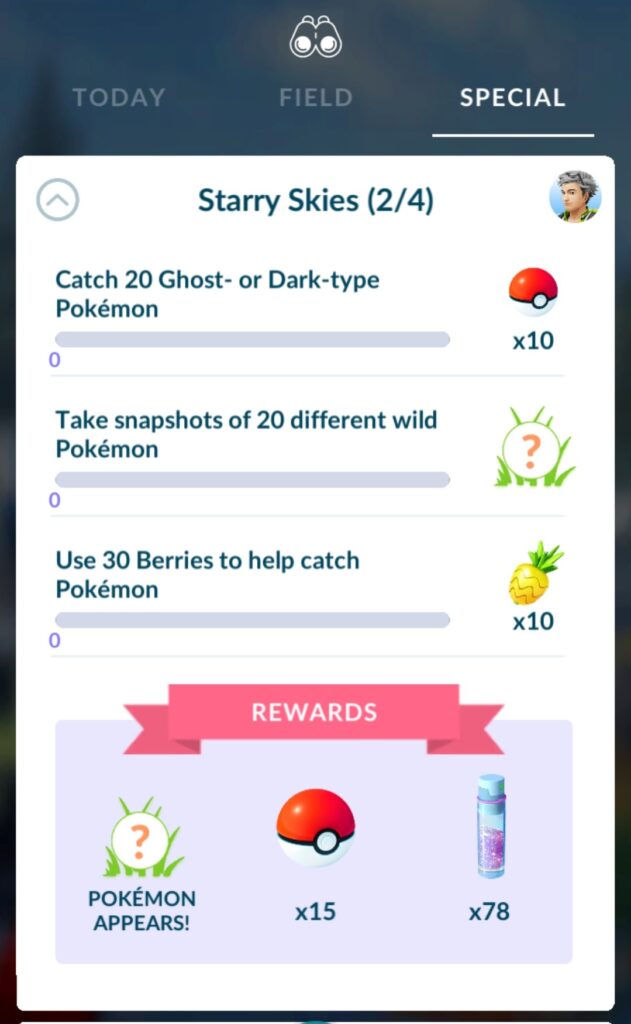Collapse the Starry Skies research card

coord(57,200)
